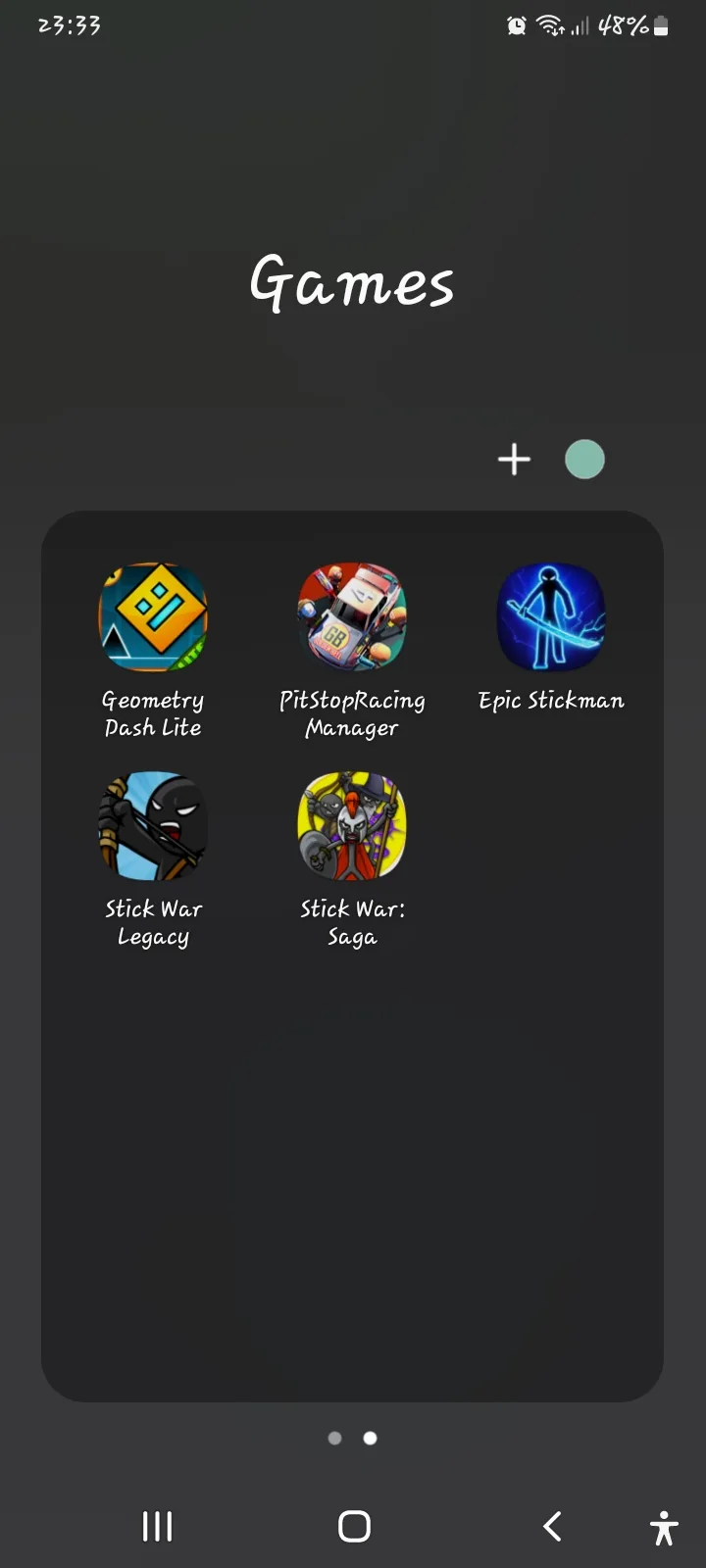706x1568 pixels.
Task: Start Epic Stickman game
Action: click(551, 617)
